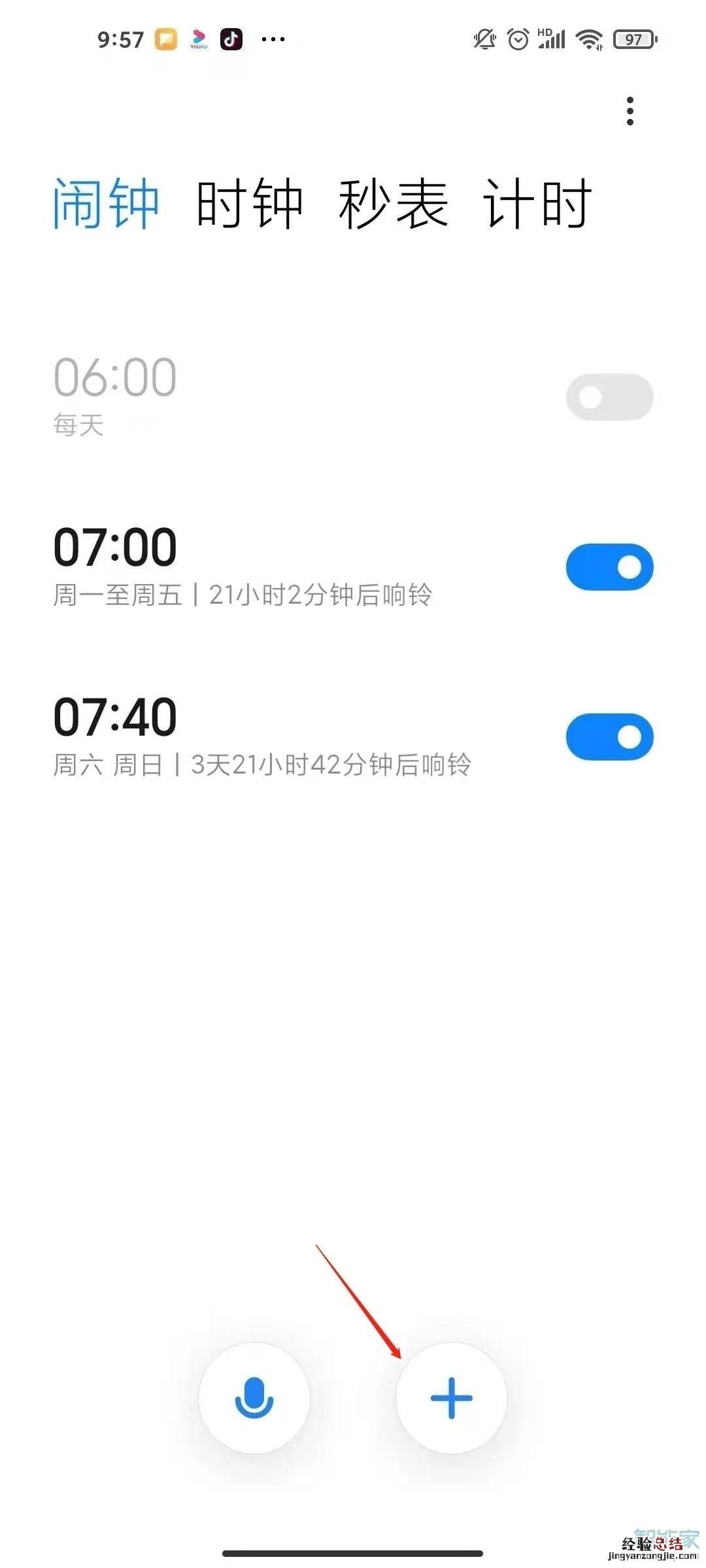Disable the 07:00 weekday alarm
The image size is (706, 1568).
(x=608, y=566)
